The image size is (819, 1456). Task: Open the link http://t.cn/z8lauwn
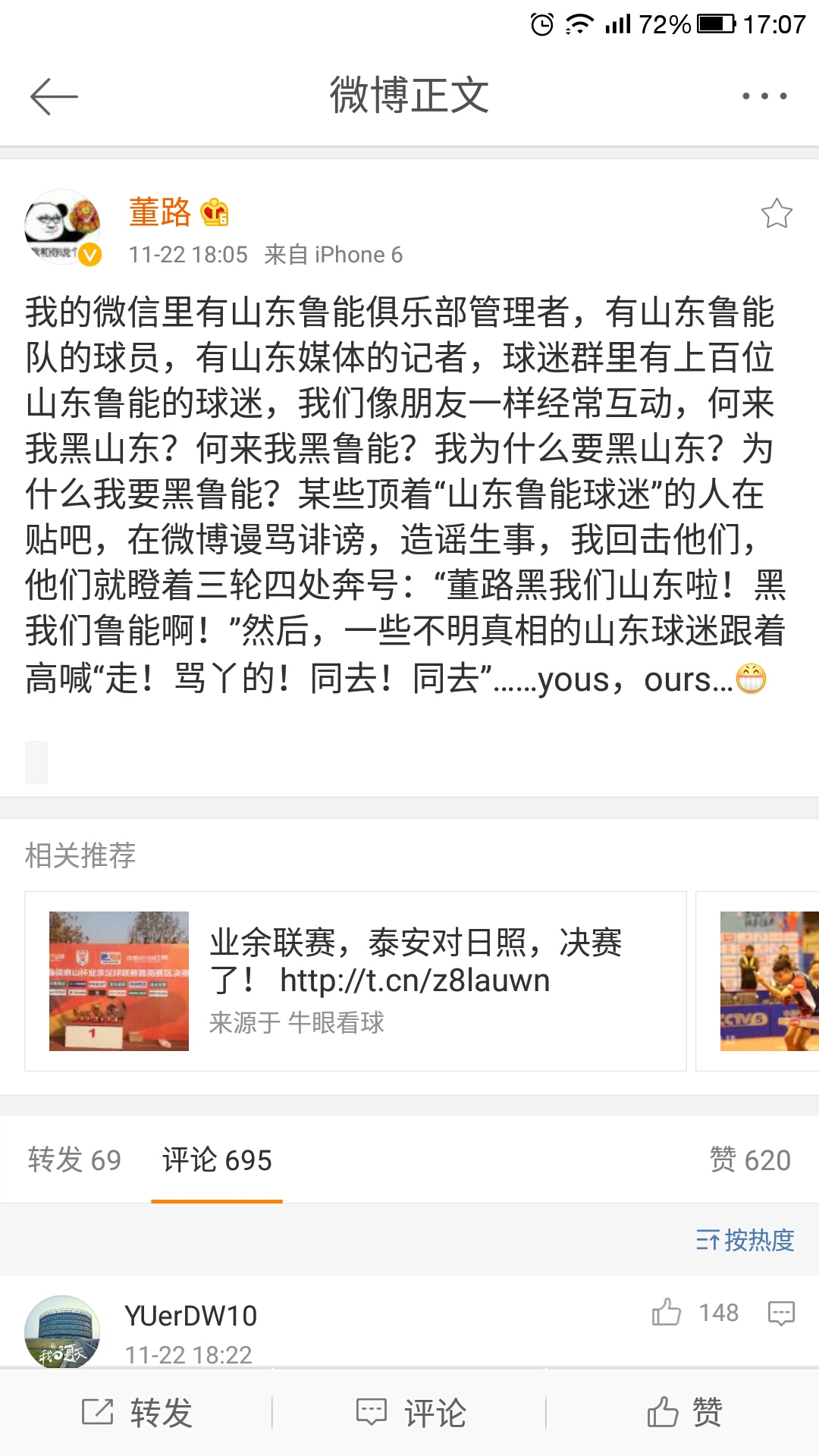click(414, 981)
